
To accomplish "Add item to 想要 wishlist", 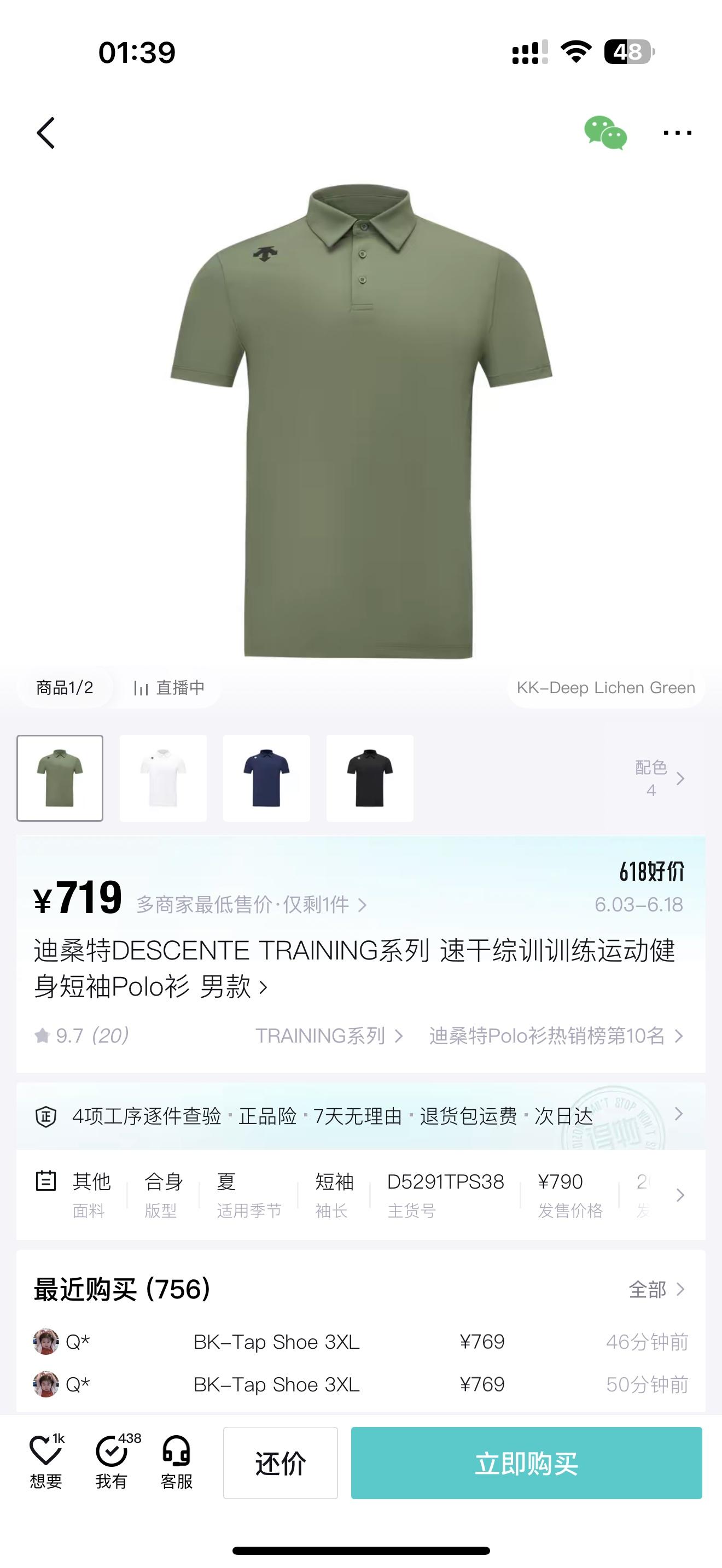I will [46, 1462].
